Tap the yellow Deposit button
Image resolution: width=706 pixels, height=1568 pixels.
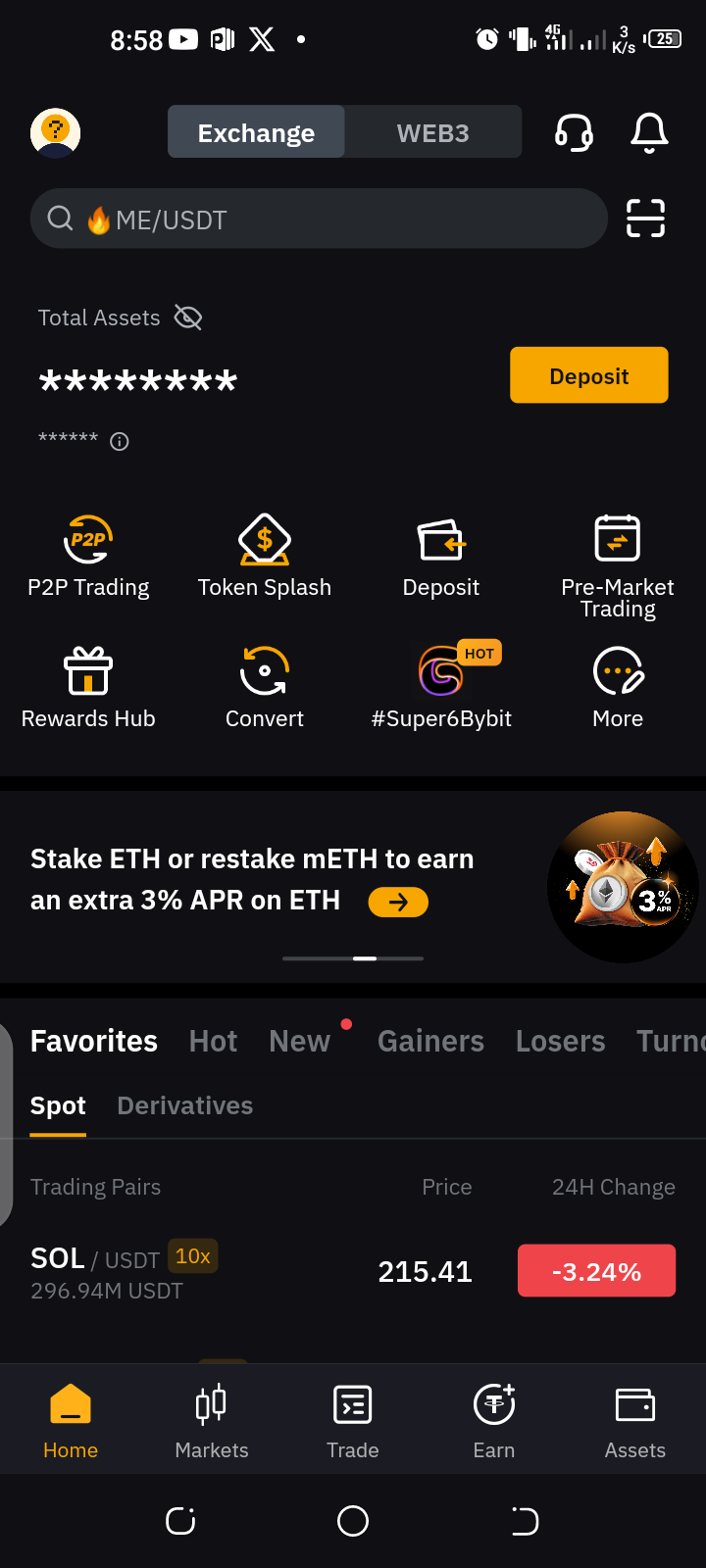588,375
